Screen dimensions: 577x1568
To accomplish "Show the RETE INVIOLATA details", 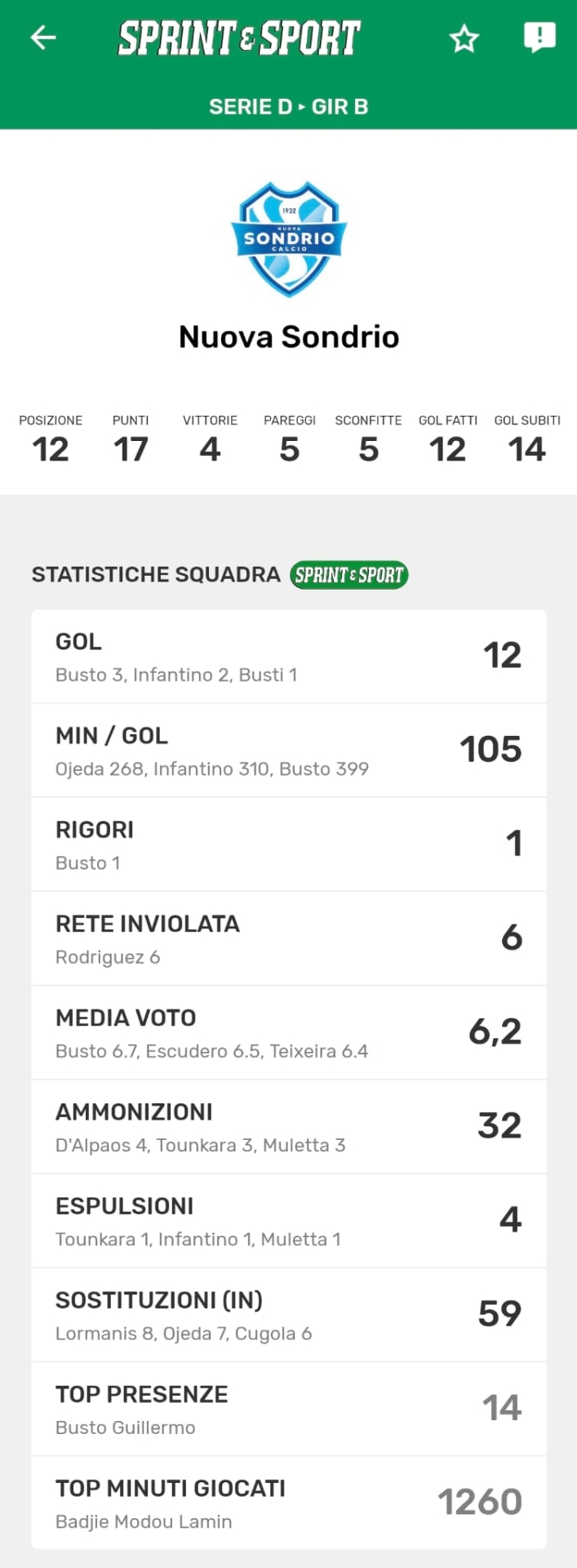I will point(288,938).
